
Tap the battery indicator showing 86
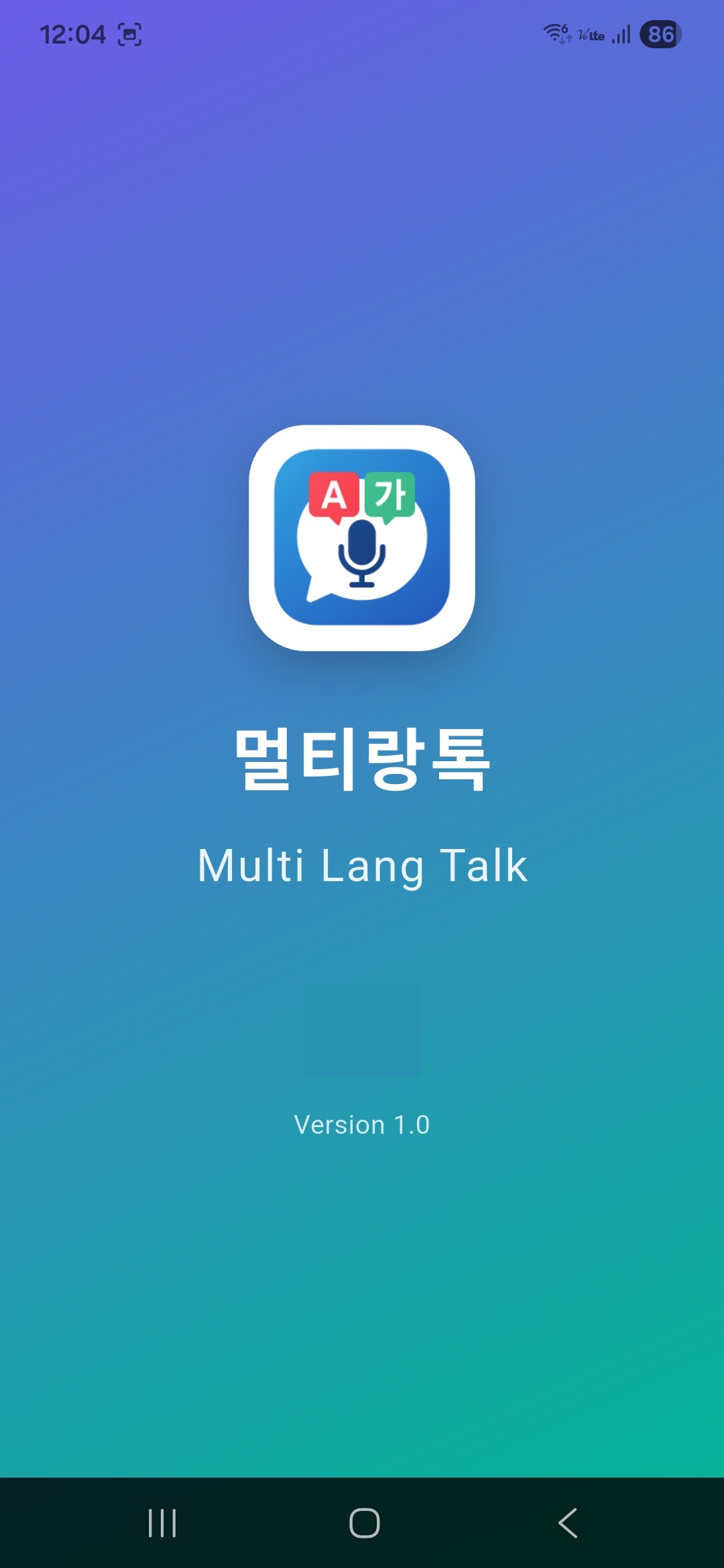(660, 34)
